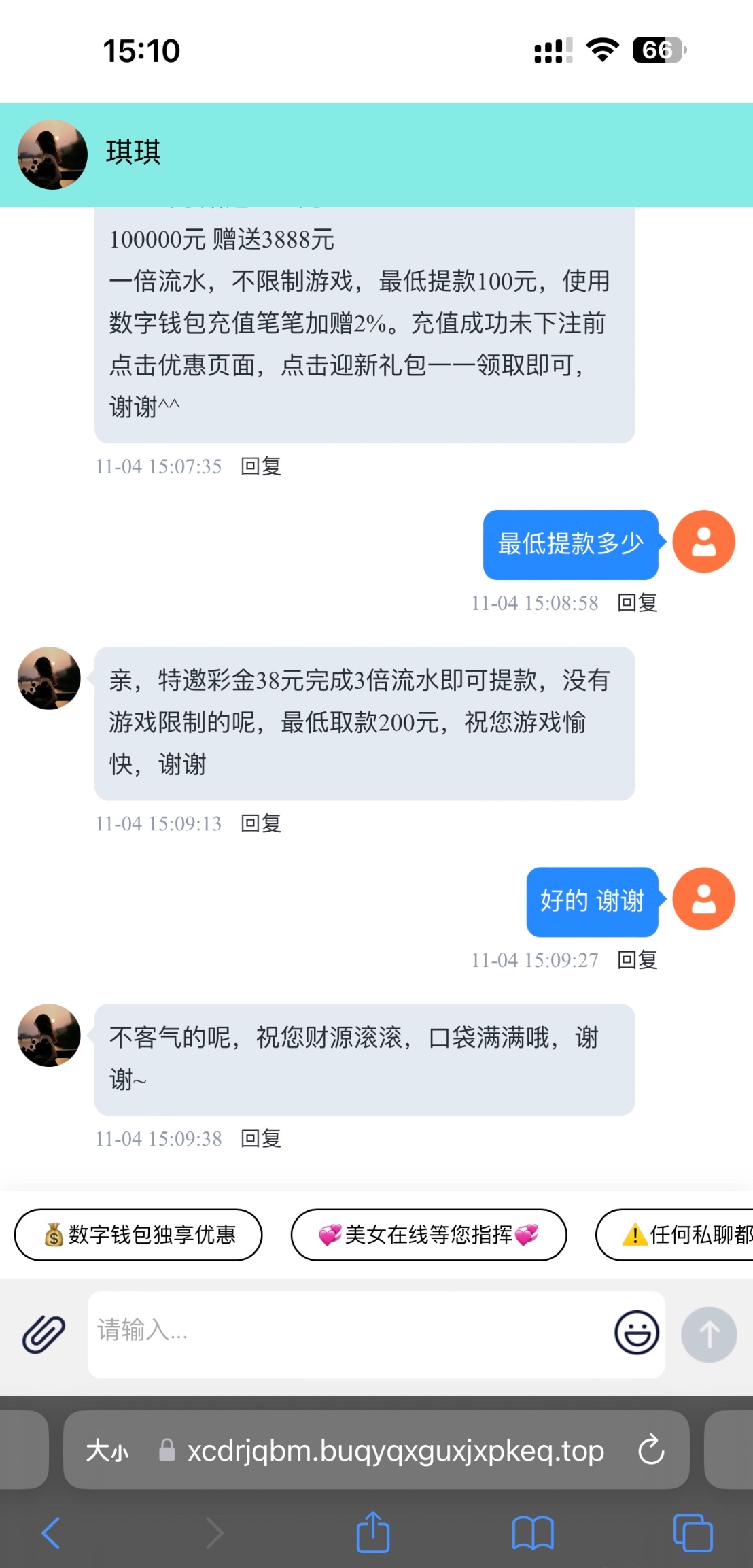This screenshot has height=1568, width=753.
Task: Tap 回复 under the 15:09:13 message
Action: pyautogui.click(x=261, y=823)
